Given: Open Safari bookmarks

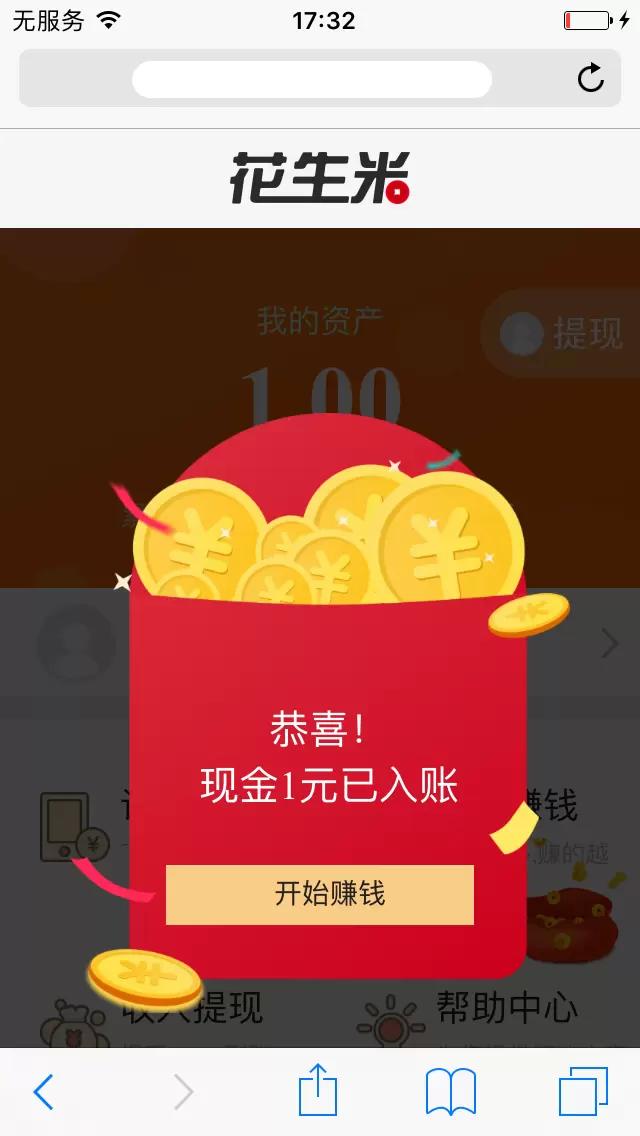Looking at the screenshot, I should [x=451, y=1091].
